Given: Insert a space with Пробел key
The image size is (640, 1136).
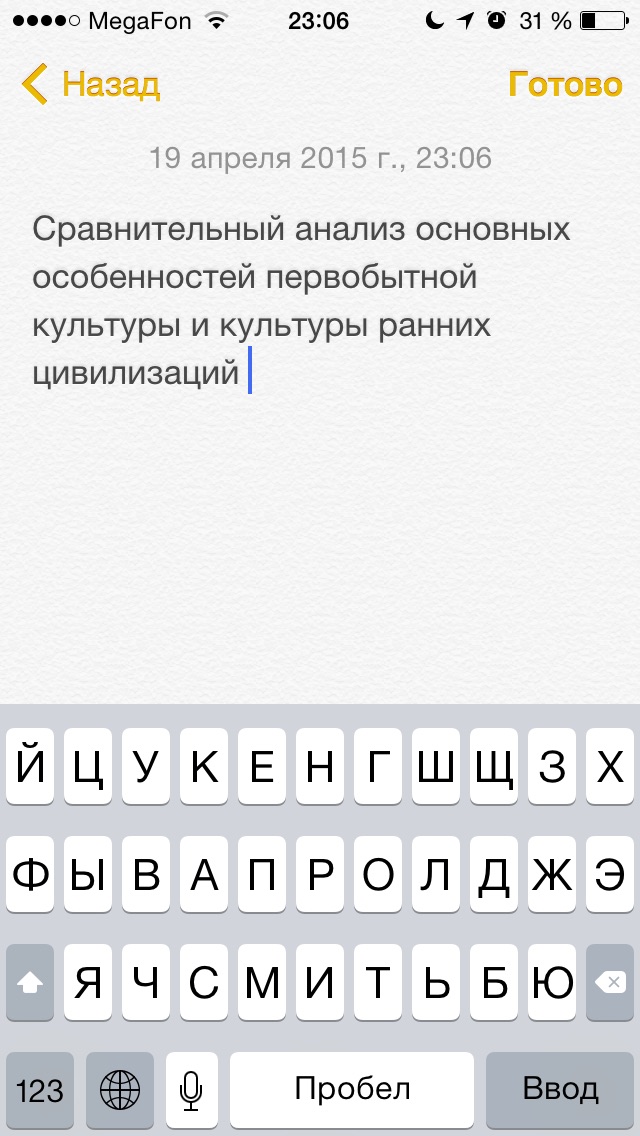Looking at the screenshot, I should (352, 1089).
